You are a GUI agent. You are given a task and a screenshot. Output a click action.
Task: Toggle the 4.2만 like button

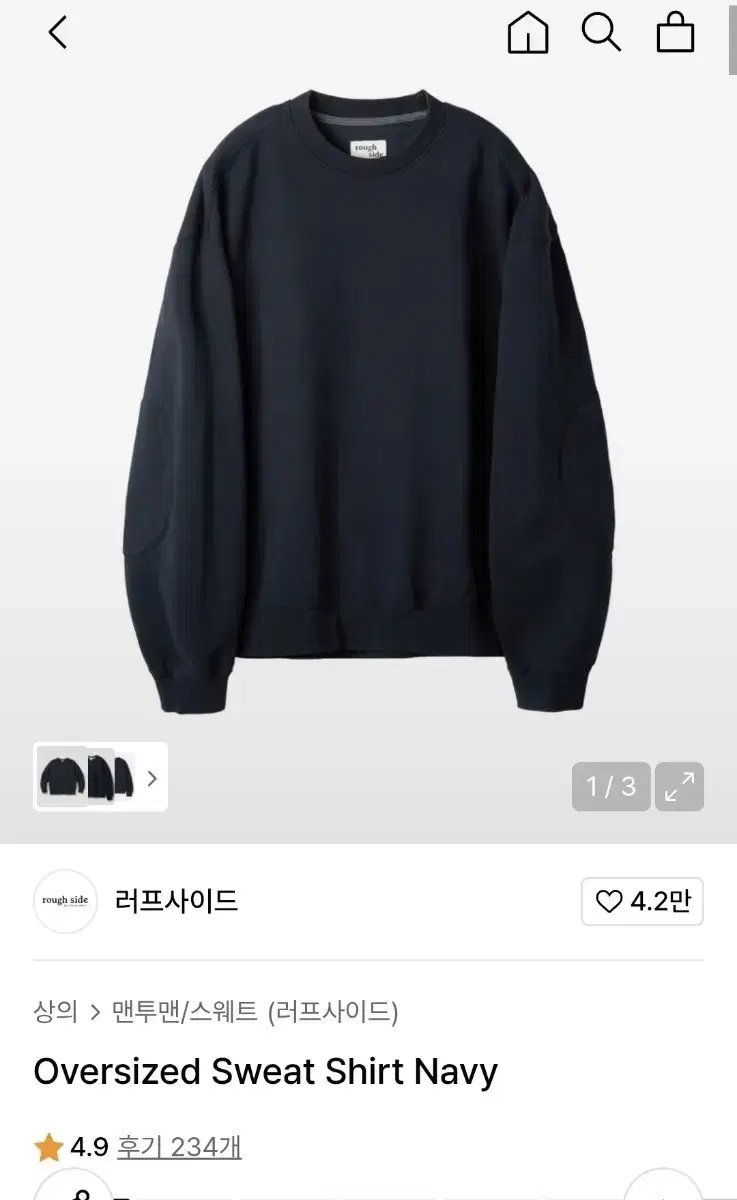pyautogui.click(x=642, y=901)
